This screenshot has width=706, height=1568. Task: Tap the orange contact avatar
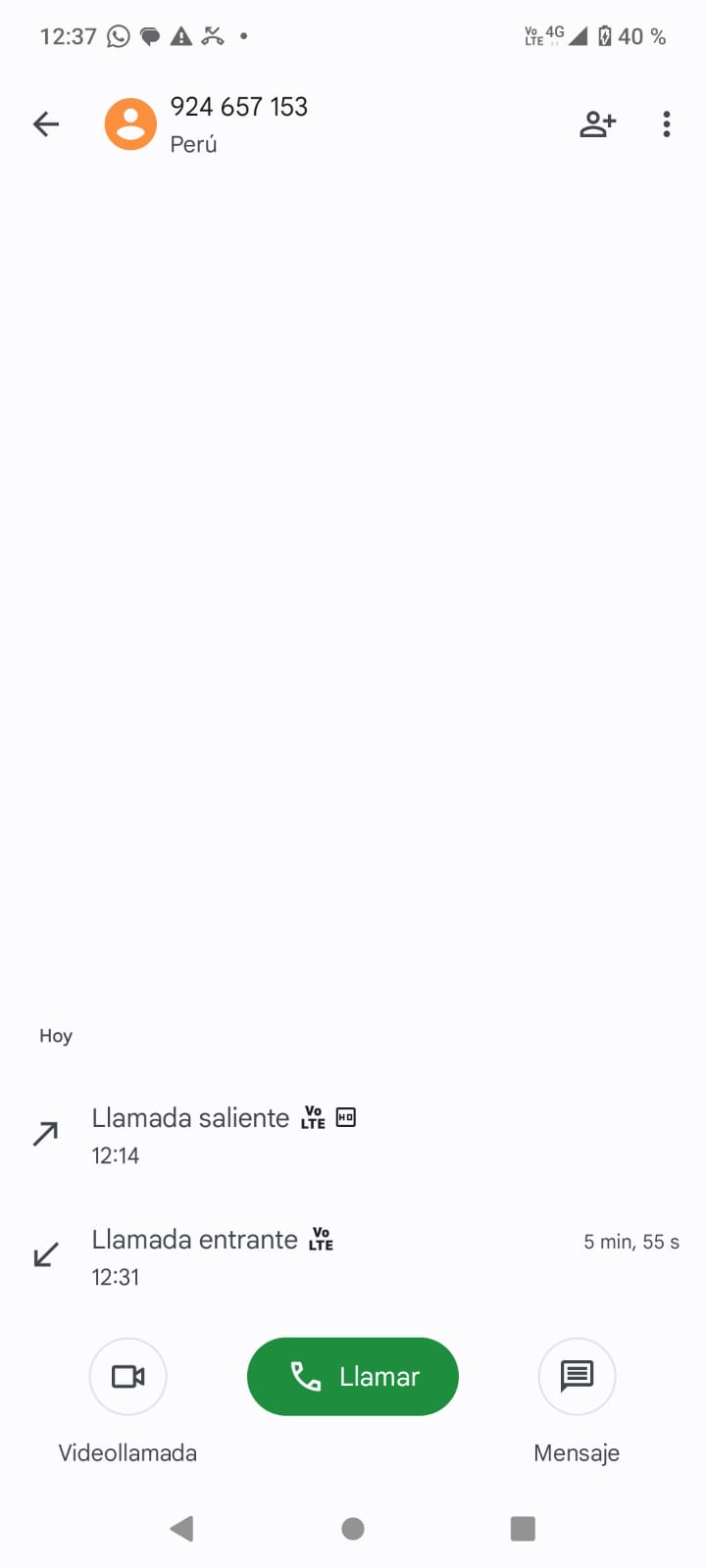pyautogui.click(x=130, y=124)
